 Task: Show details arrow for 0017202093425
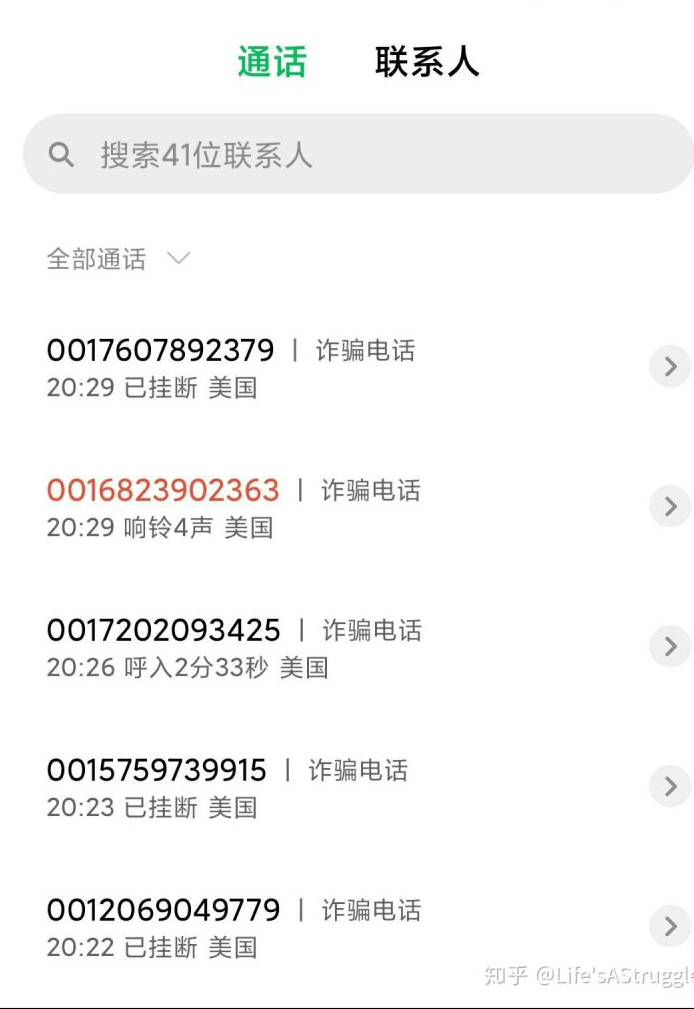pos(669,647)
